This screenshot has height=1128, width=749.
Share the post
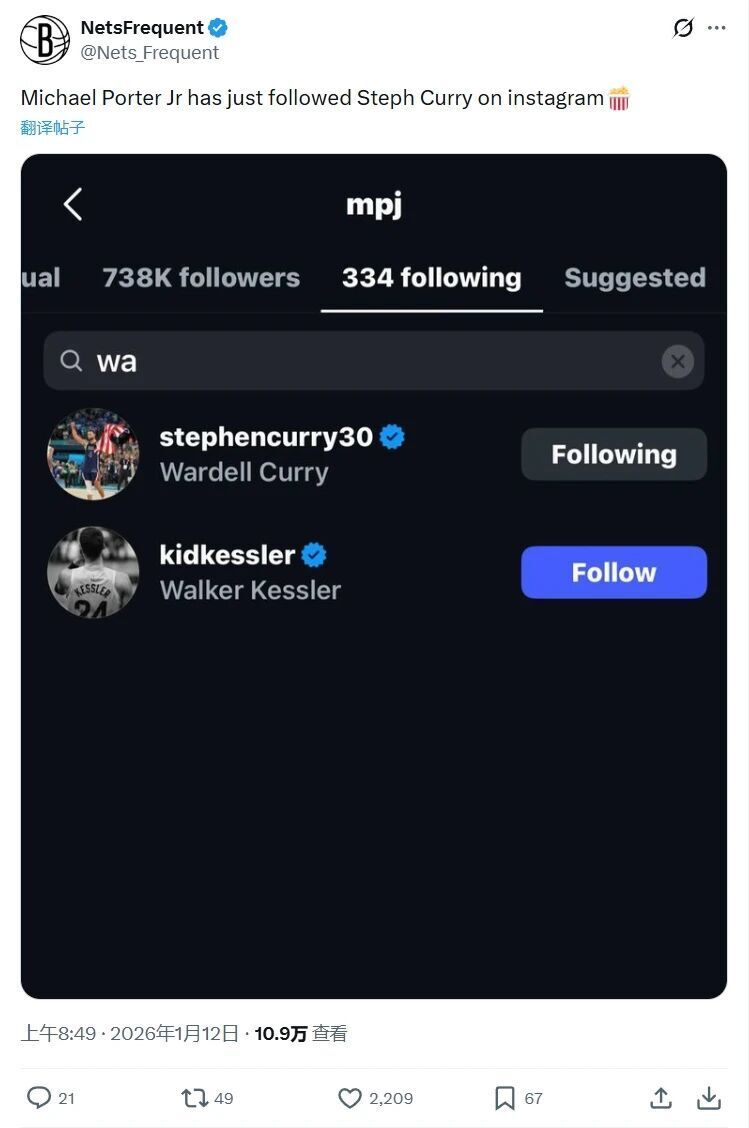[661, 1098]
